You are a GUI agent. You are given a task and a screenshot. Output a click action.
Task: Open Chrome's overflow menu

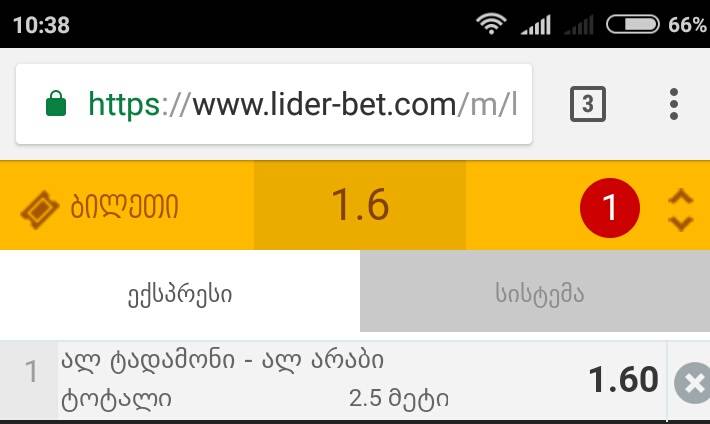(x=674, y=104)
